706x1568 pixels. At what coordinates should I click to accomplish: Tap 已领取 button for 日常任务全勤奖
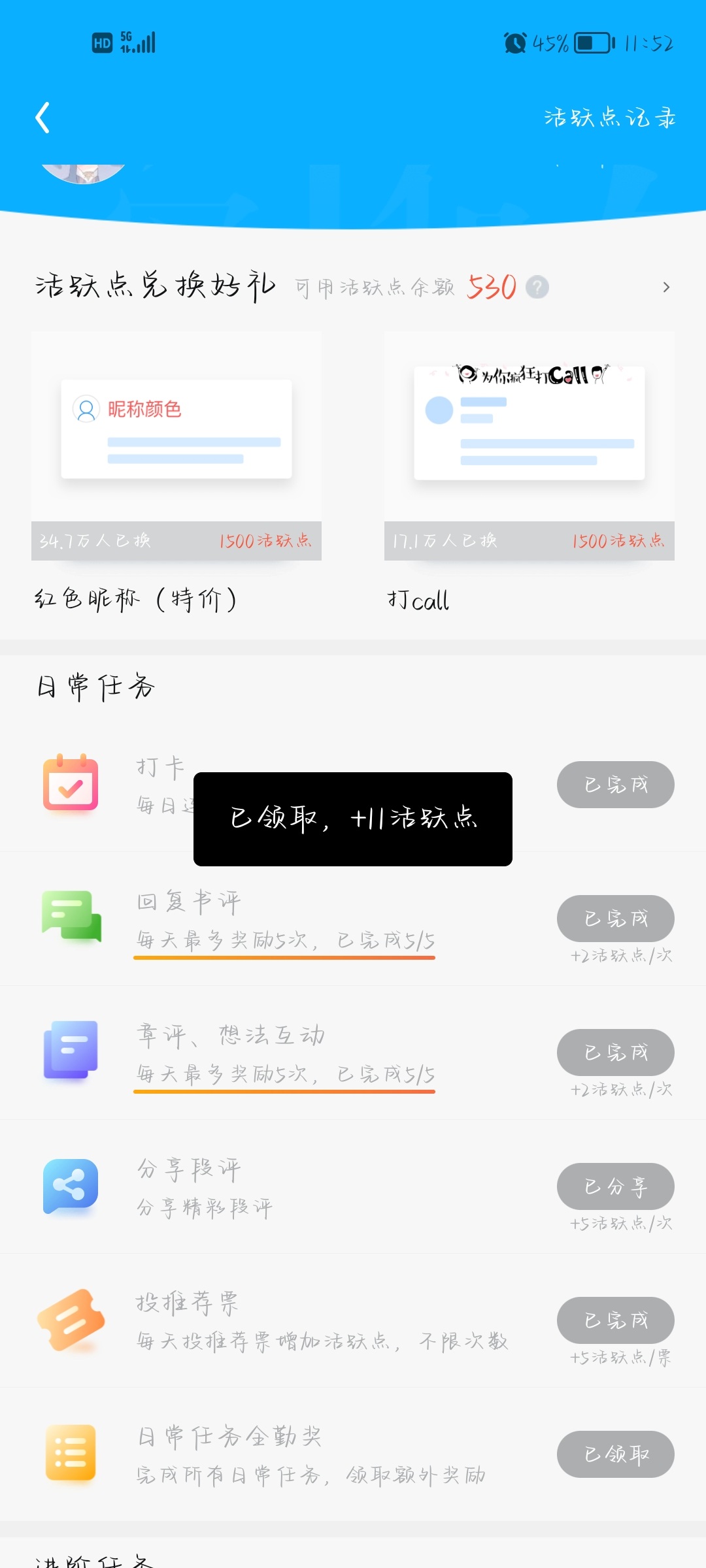coord(615,1454)
